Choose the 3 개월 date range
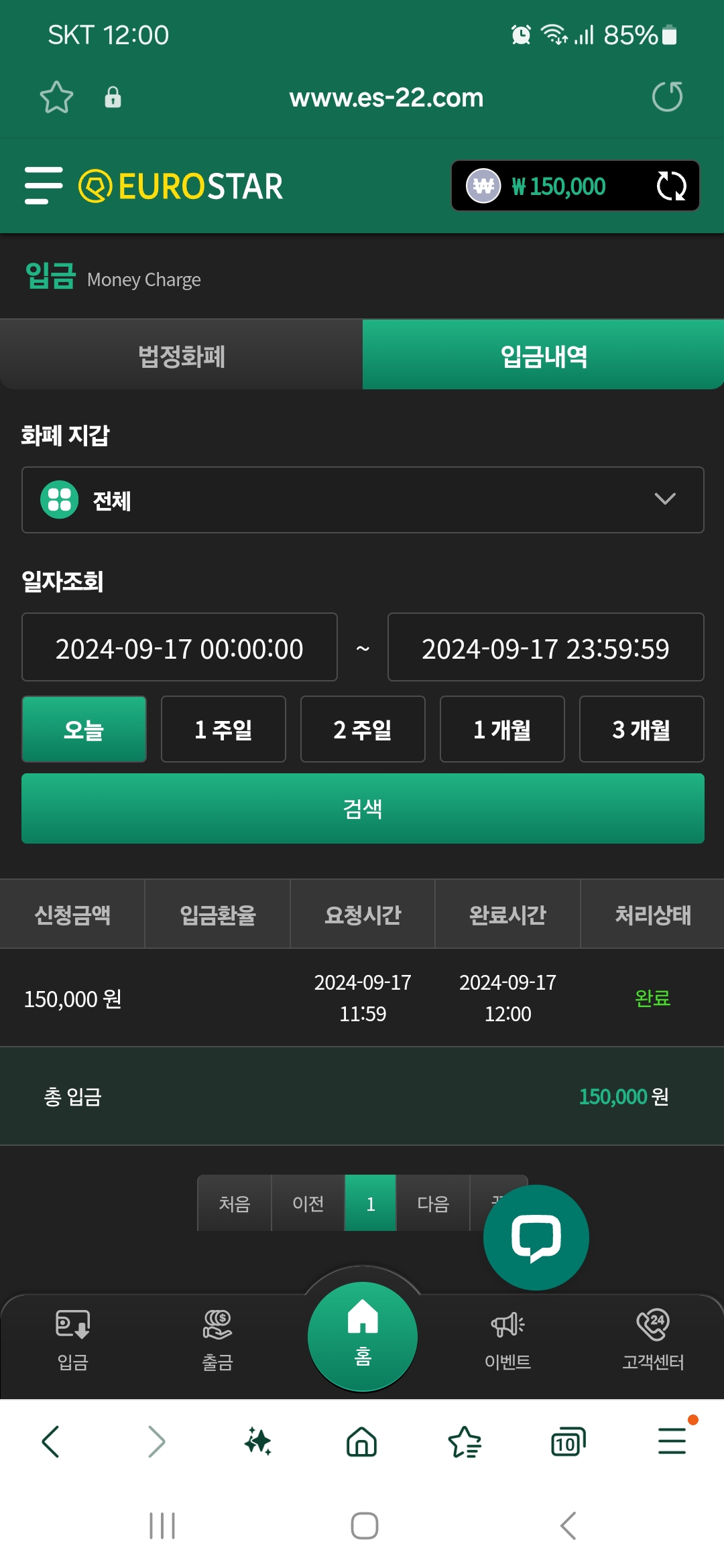 click(x=642, y=729)
